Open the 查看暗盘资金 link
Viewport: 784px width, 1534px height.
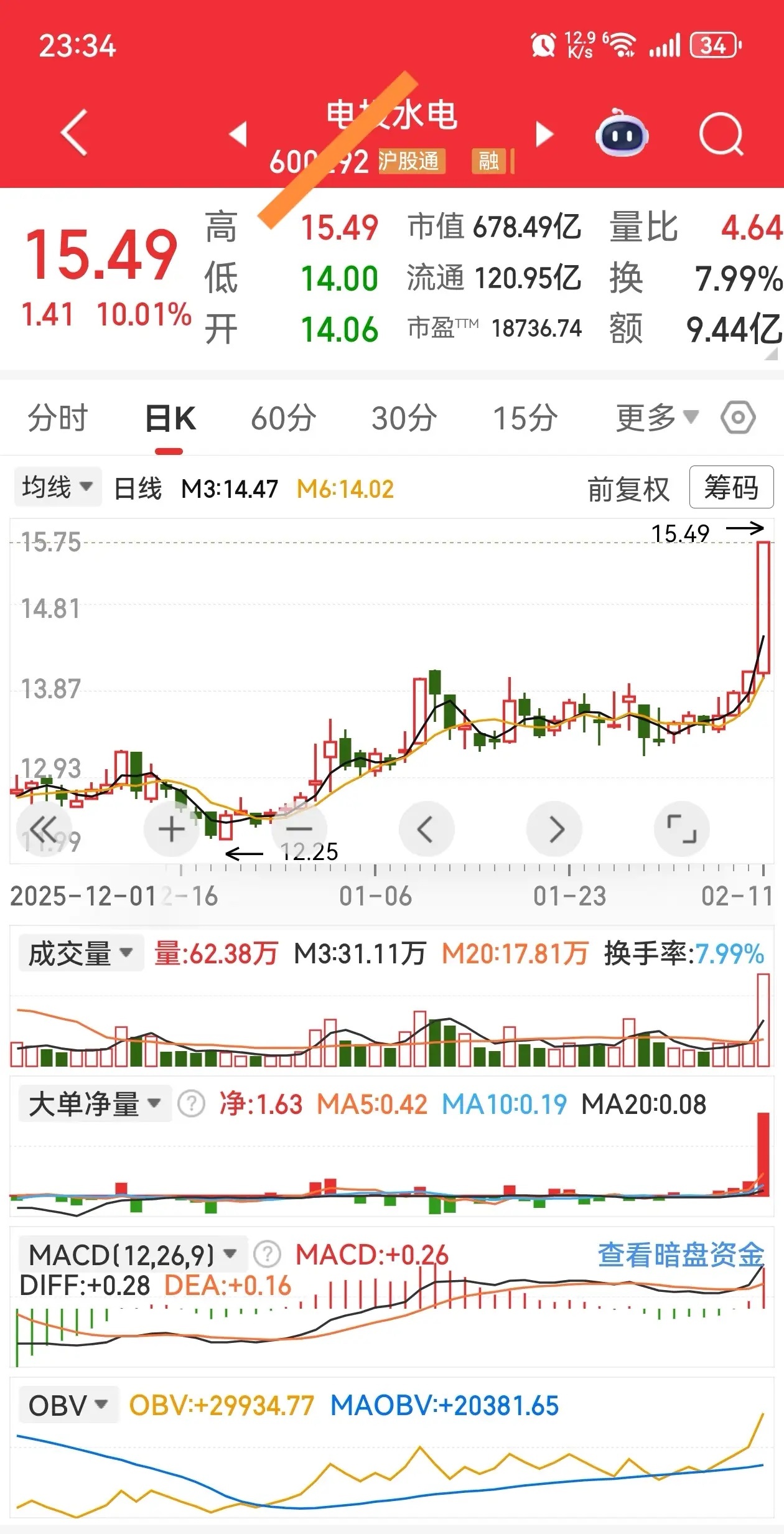pos(681,1255)
